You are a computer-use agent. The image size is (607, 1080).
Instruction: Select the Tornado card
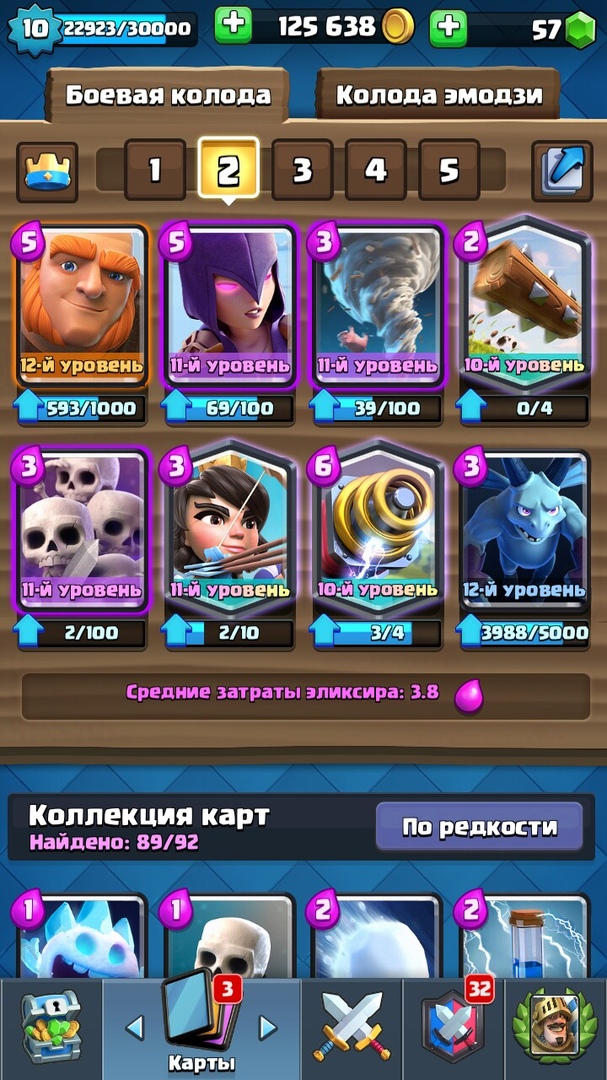376,305
